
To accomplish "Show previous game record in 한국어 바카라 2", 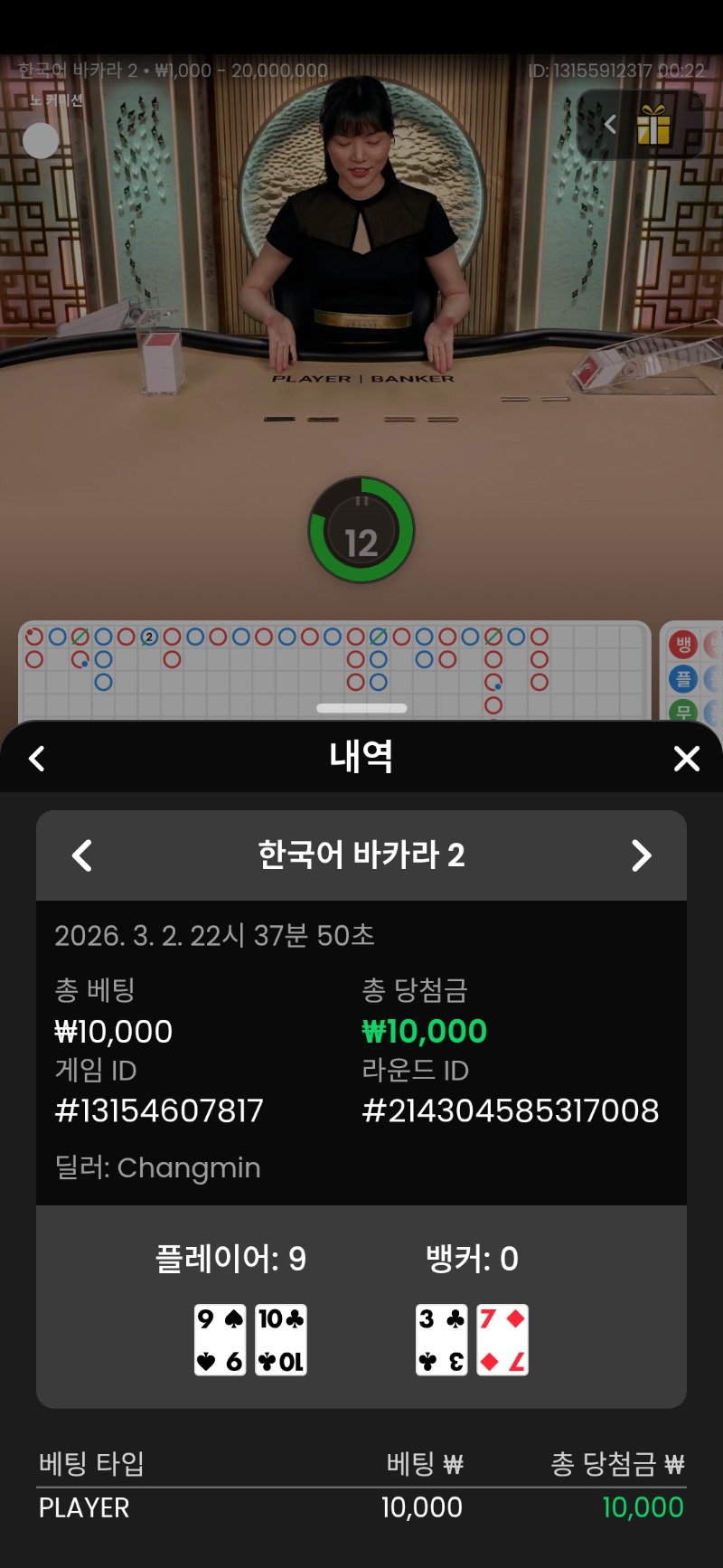I will tap(82, 855).
